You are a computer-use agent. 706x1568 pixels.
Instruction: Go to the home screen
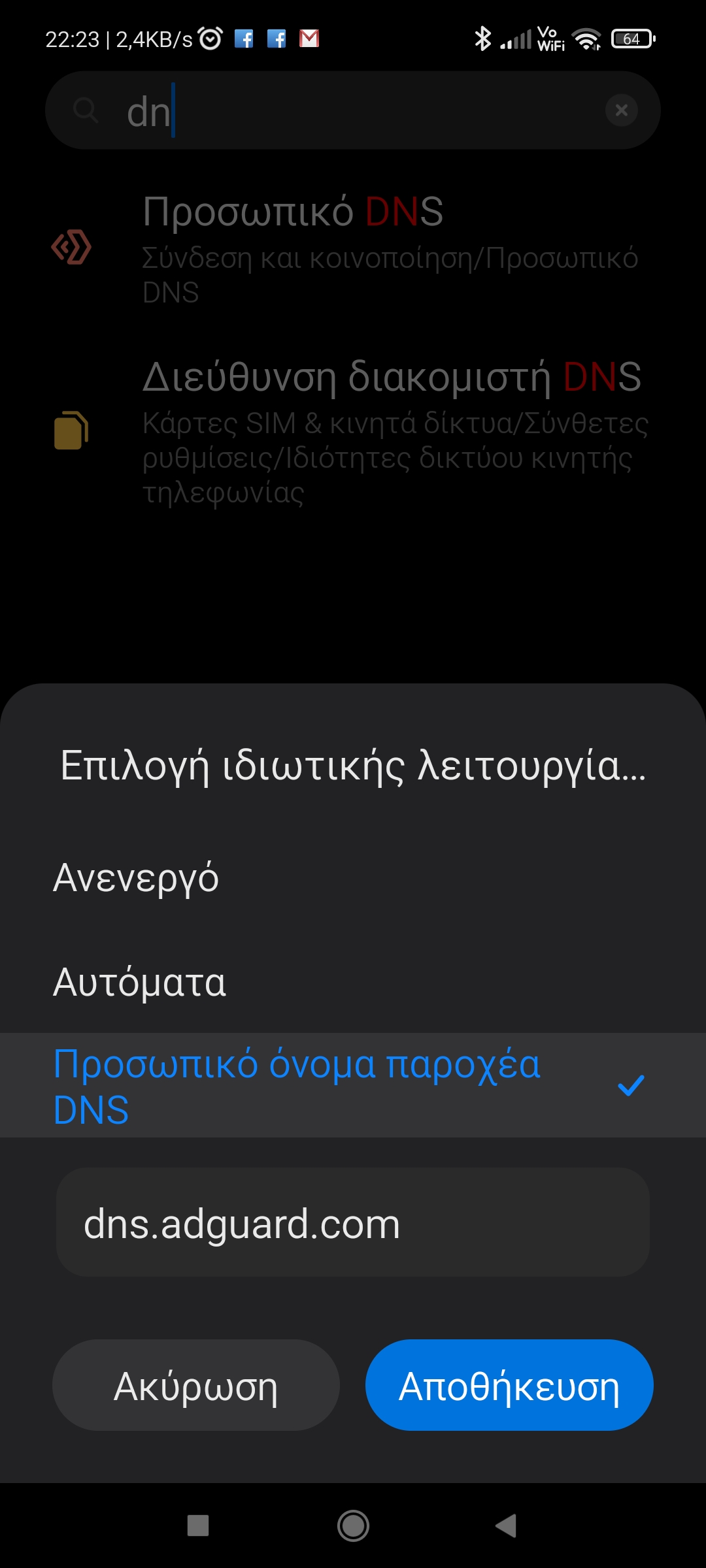(x=353, y=1526)
